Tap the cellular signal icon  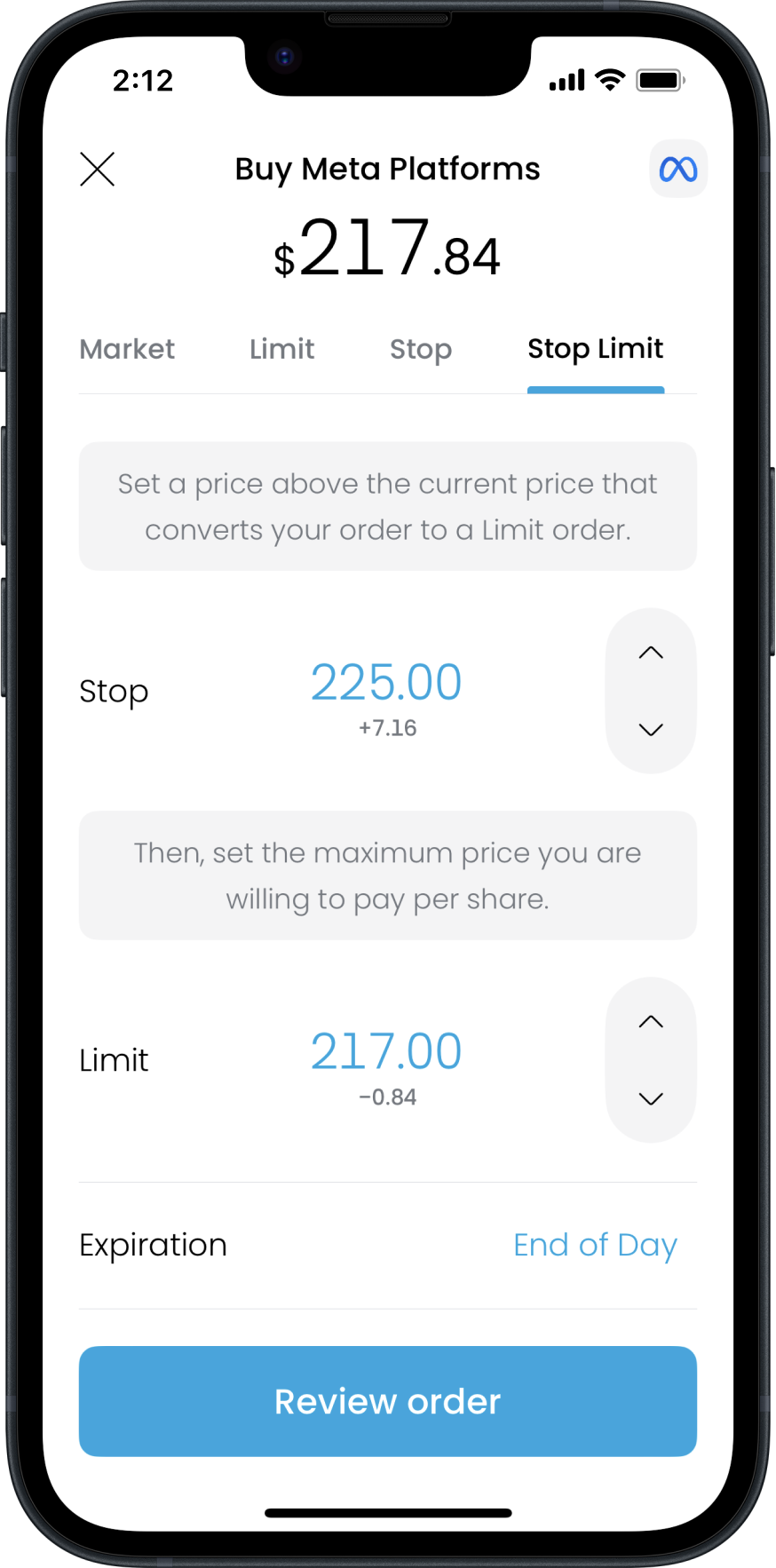[x=566, y=79]
